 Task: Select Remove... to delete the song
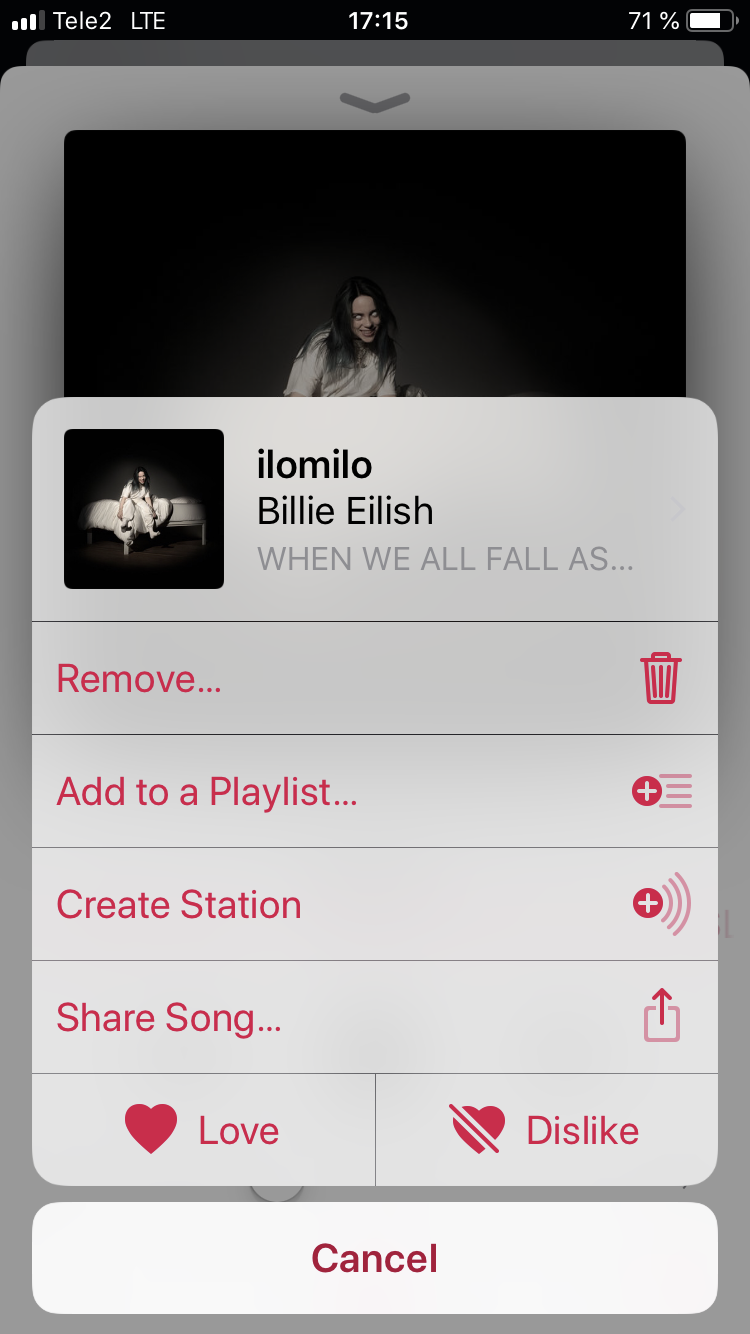[x=375, y=679]
